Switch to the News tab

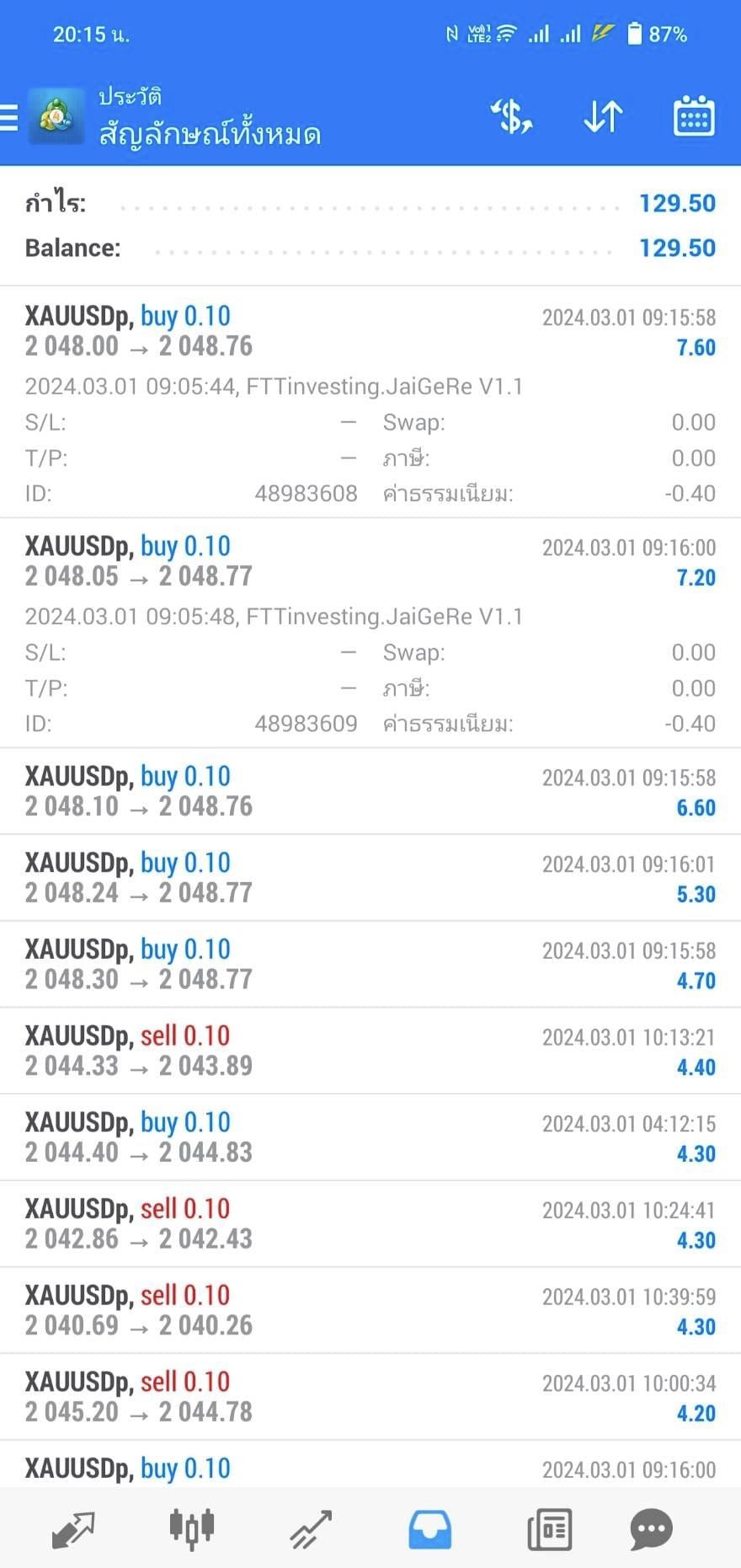pos(549,1528)
